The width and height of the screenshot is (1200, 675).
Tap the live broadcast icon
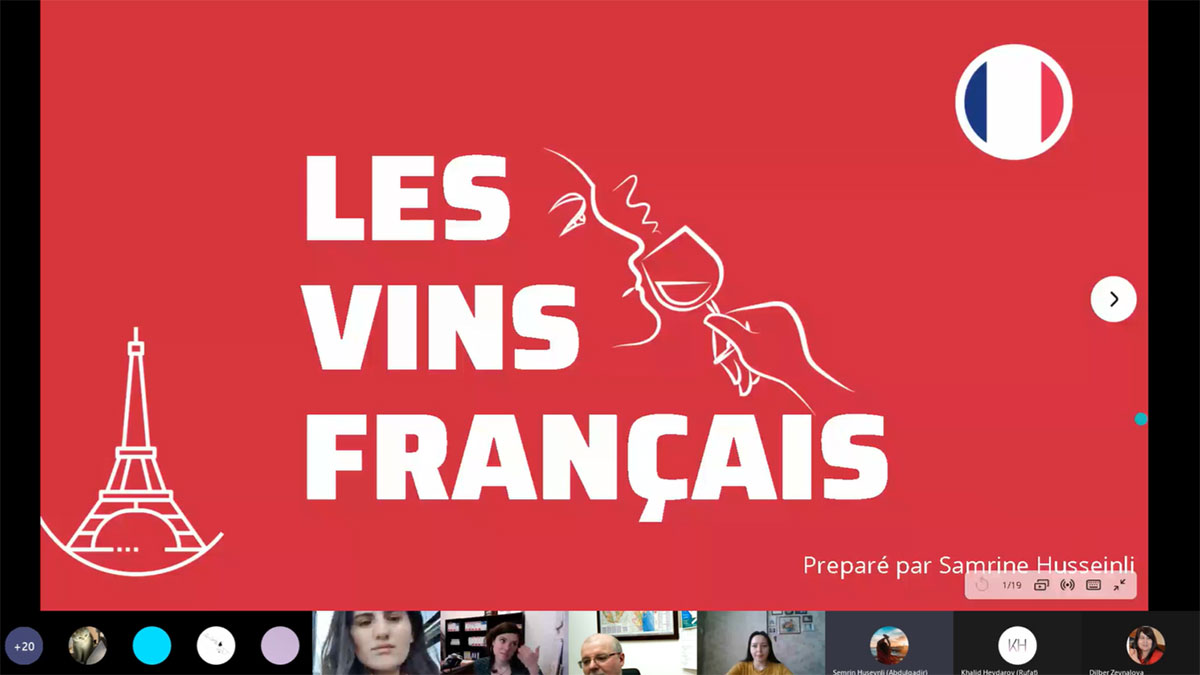1067,585
